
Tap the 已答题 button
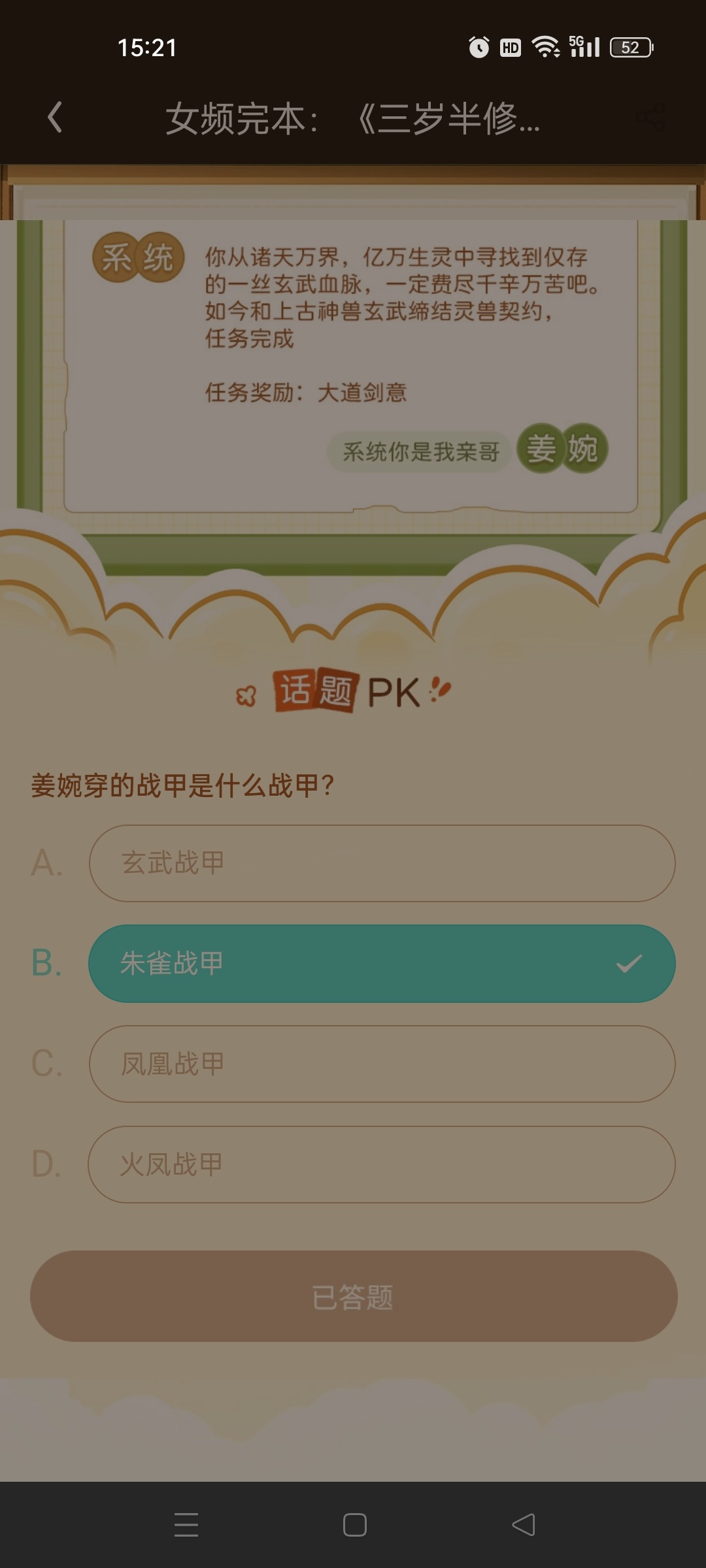coord(354,1296)
